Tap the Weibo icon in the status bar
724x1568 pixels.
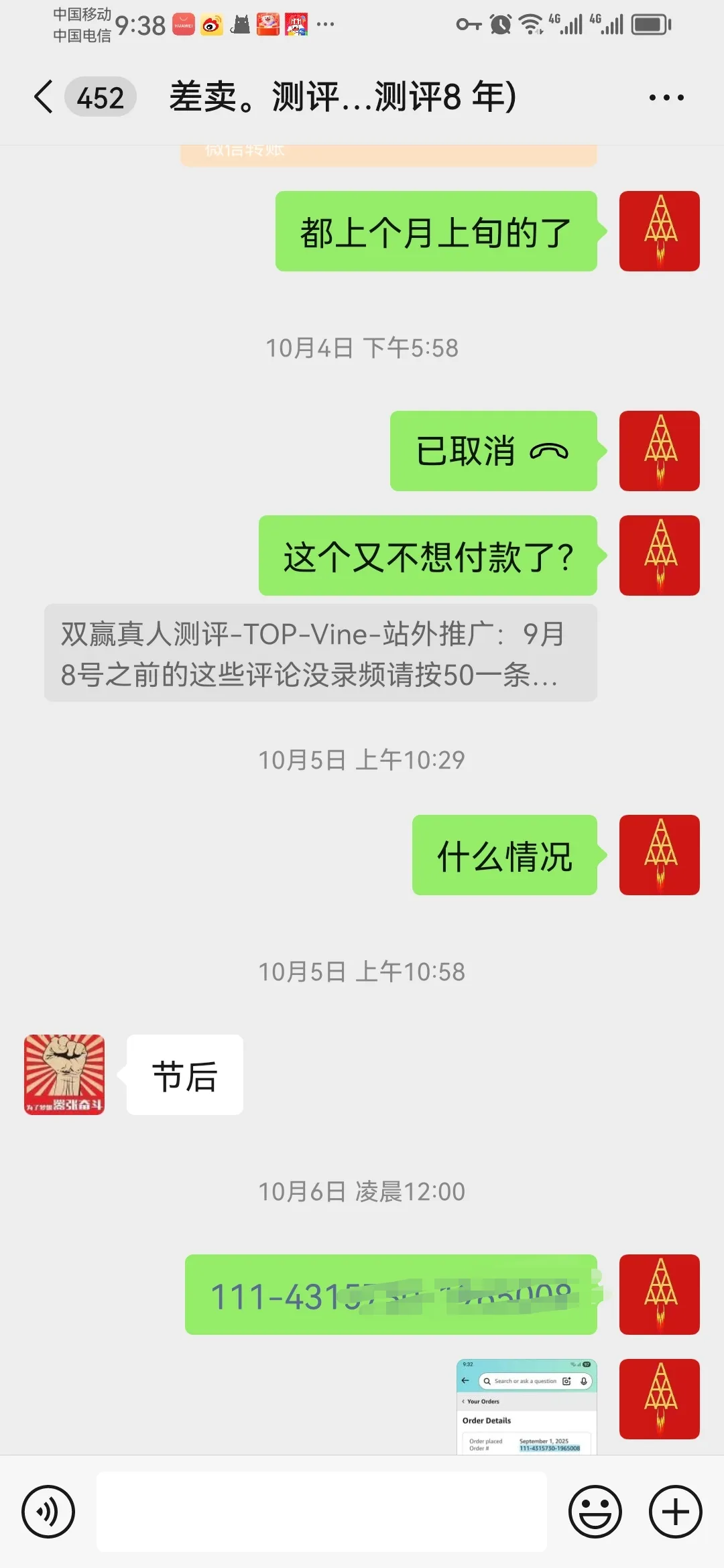[213, 24]
